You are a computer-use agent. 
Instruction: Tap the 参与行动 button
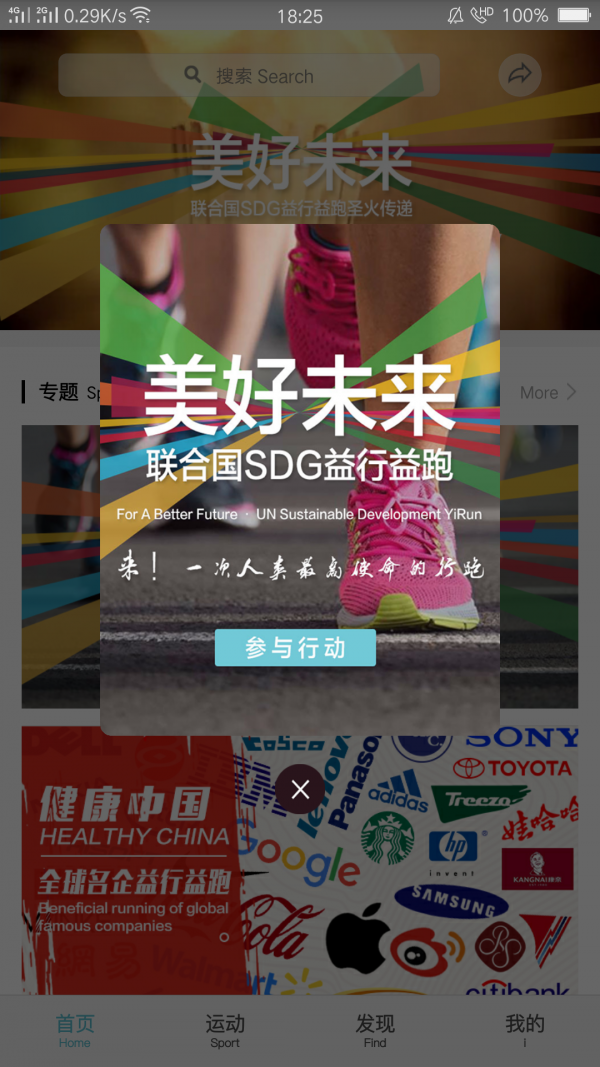295,648
